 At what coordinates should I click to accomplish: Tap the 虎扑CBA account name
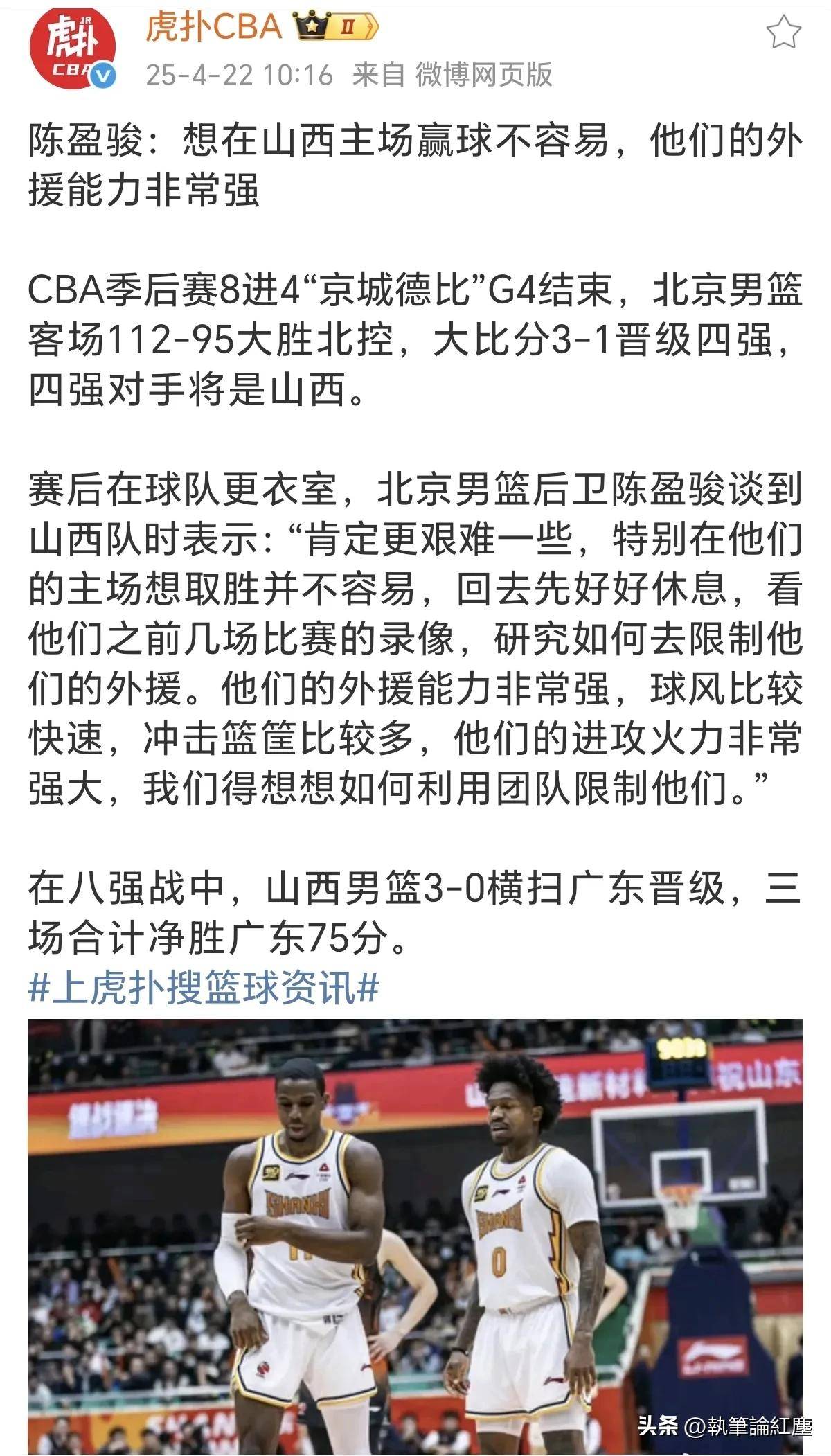coord(213,28)
